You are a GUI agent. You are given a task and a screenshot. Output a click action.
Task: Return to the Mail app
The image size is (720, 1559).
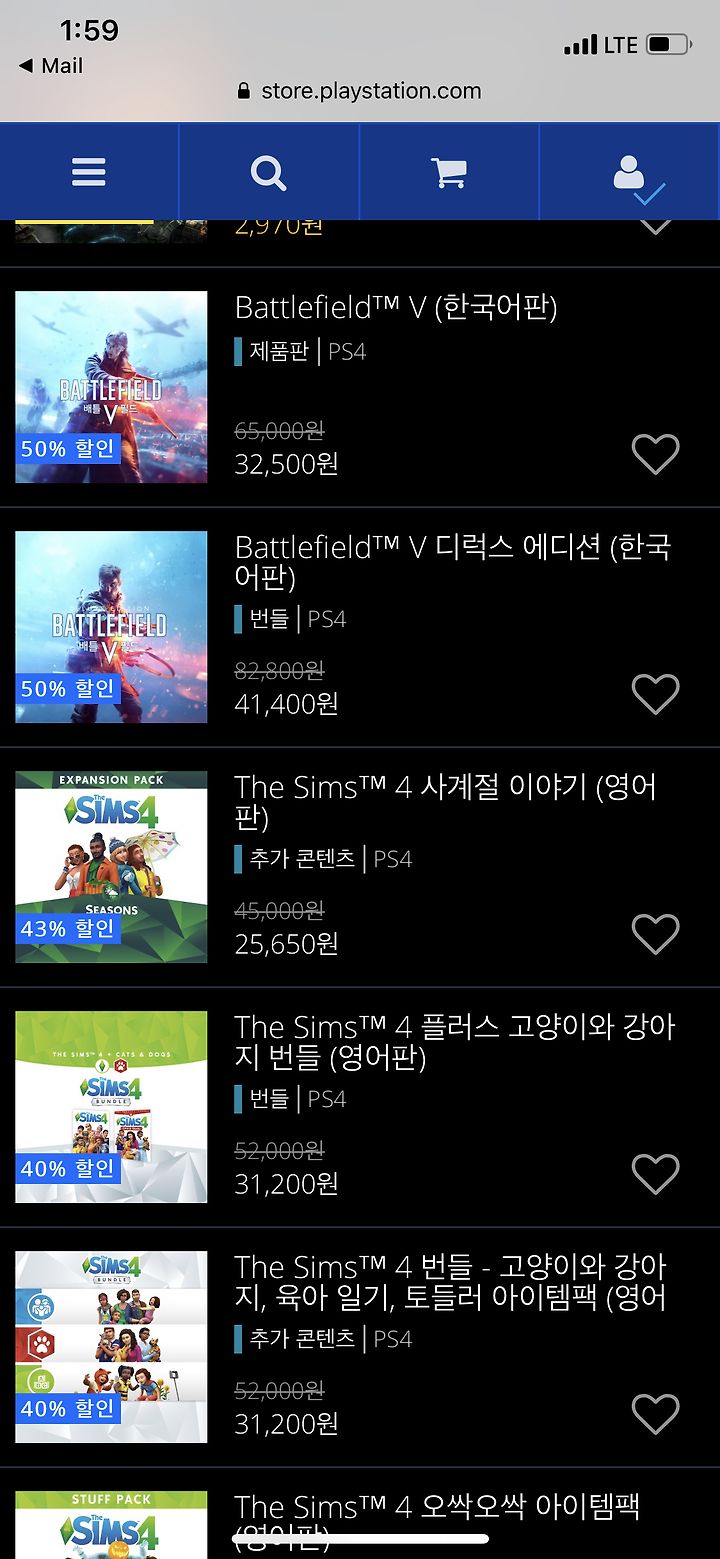tap(51, 65)
